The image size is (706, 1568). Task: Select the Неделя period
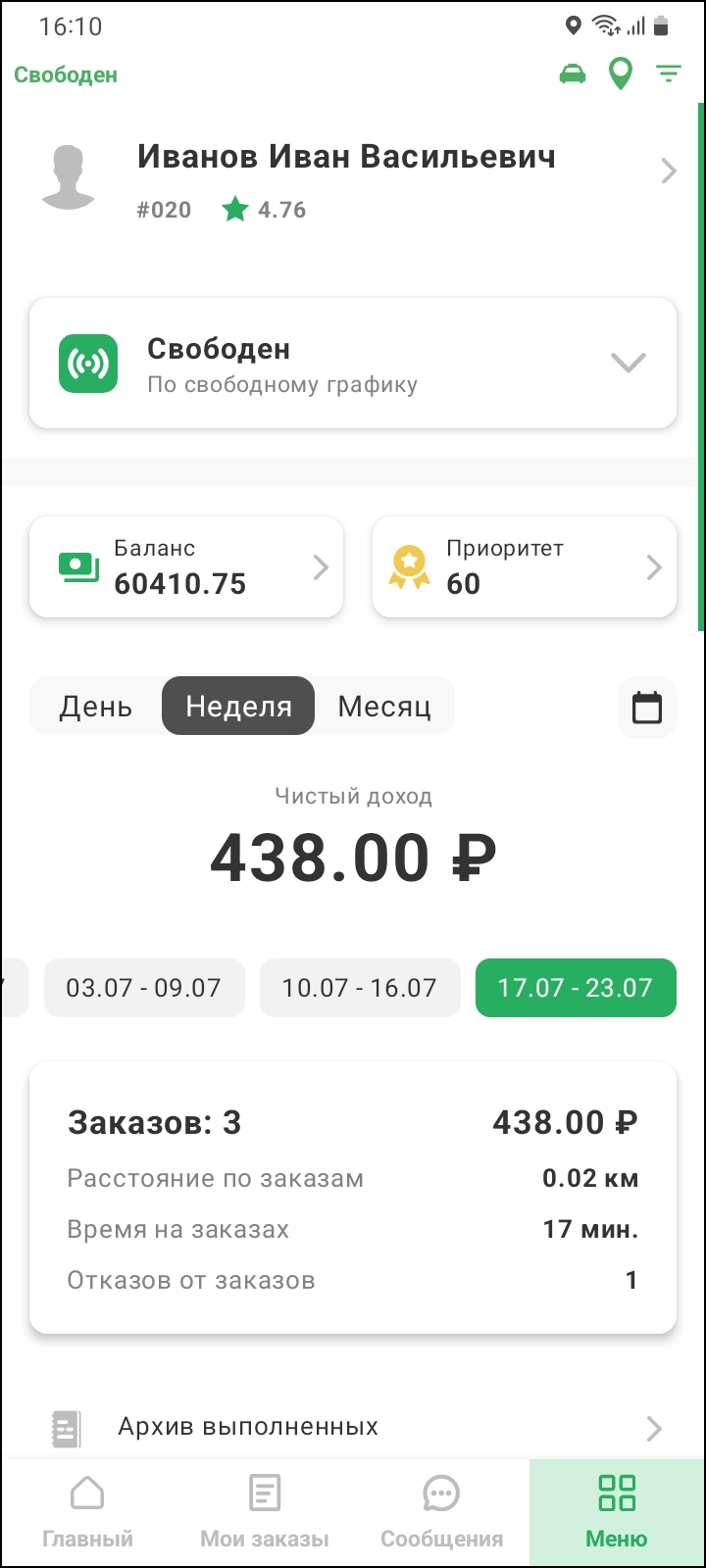(238, 707)
